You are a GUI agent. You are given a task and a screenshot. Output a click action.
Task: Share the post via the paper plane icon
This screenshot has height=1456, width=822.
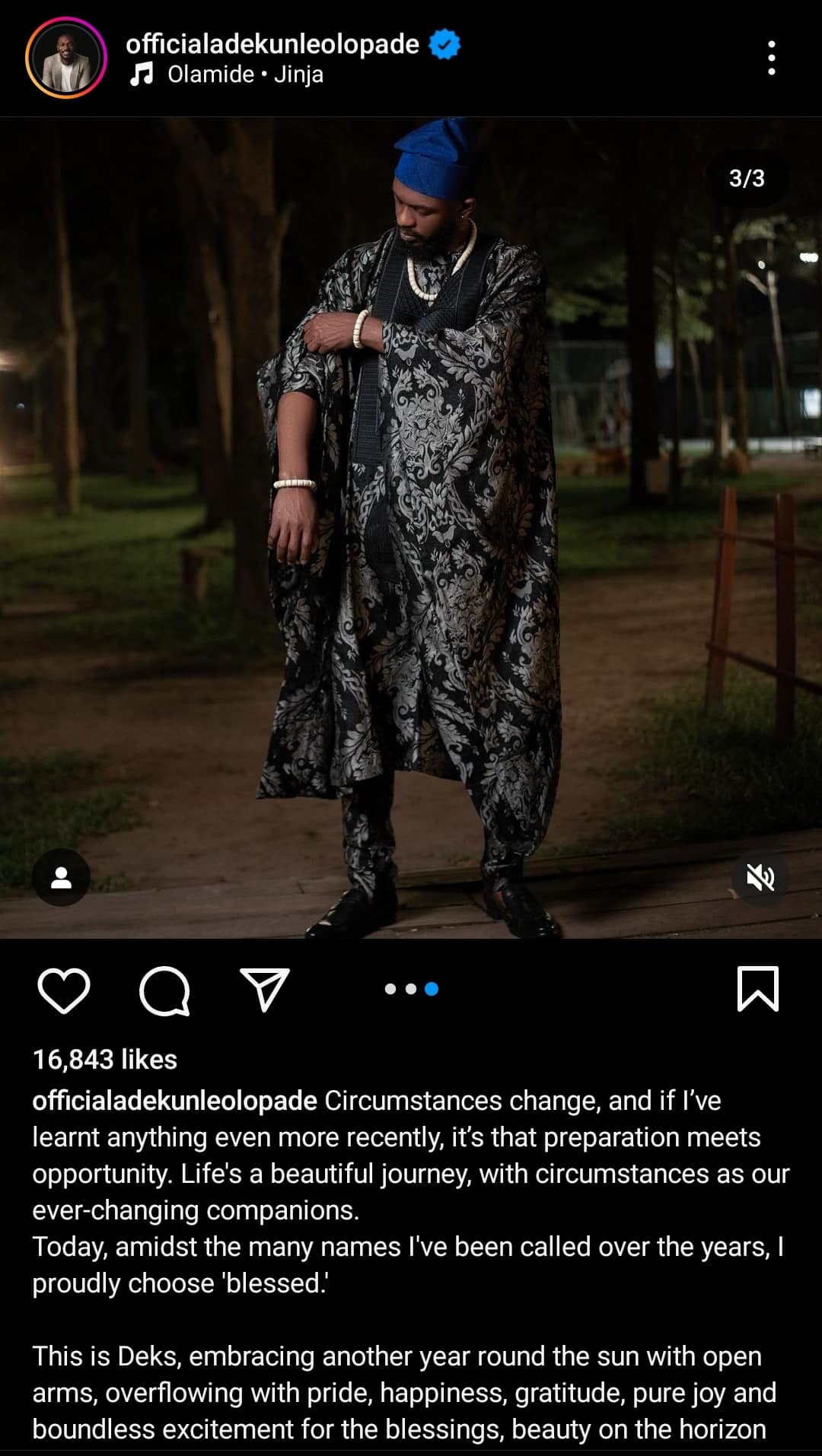coord(264,990)
